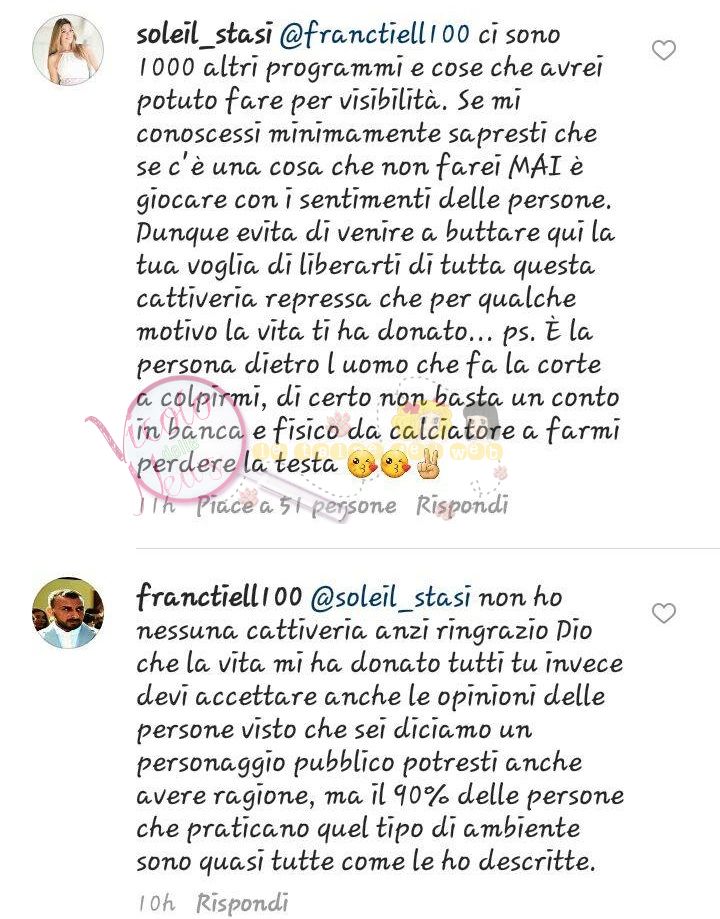Open franctiell100's profile picture
Screen dimensions: 720x919
[68, 612]
